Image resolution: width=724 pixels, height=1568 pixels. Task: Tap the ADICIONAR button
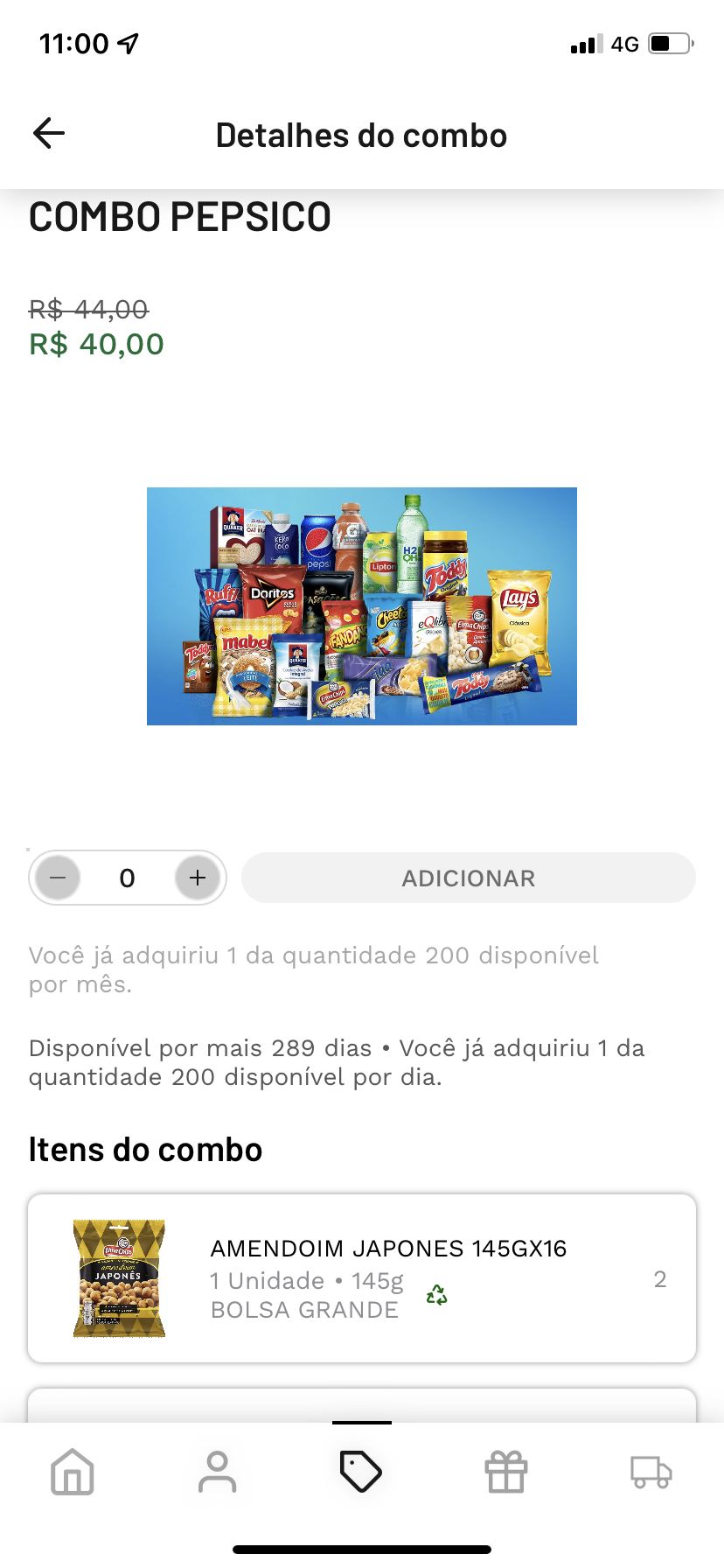[x=468, y=878]
